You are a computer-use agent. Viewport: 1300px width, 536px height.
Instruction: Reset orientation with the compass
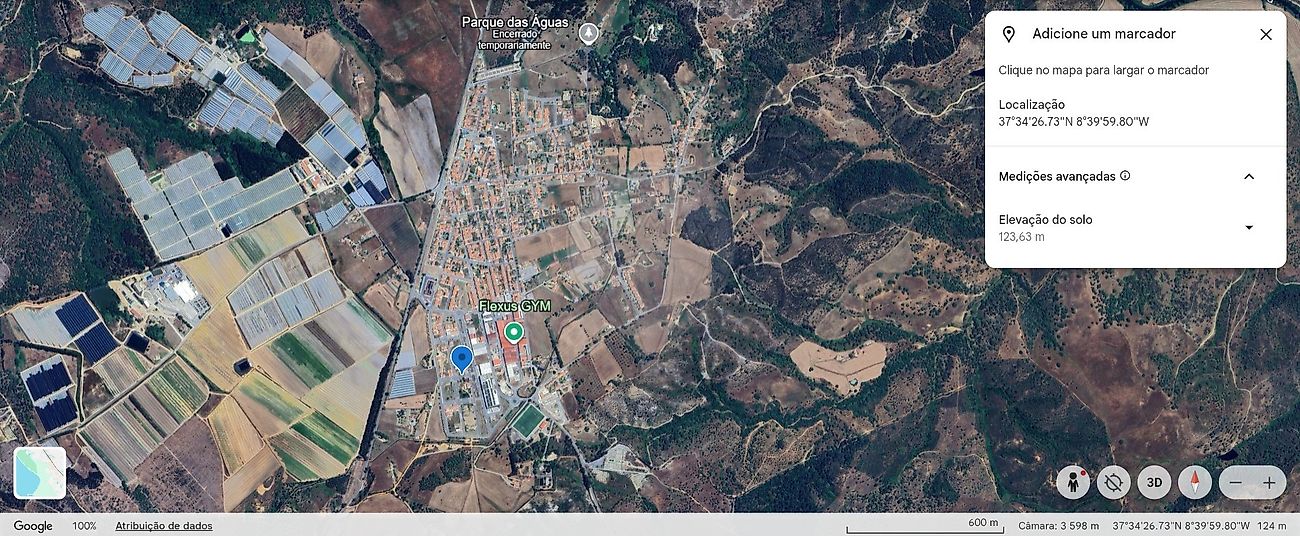[x=1194, y=482]
